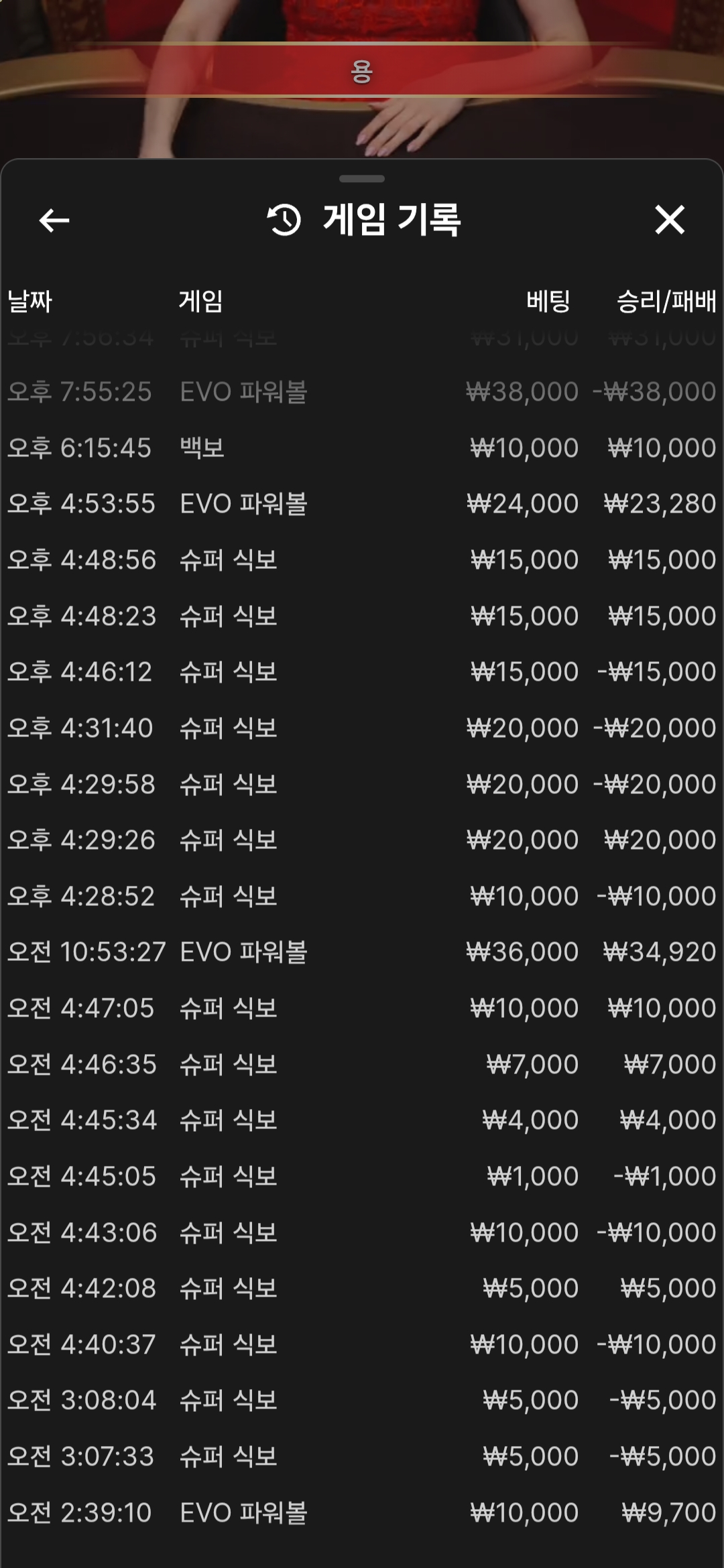Viewport: 724px width, 1568px height.
Task: View 슈퍼 식보 round details at 오후 4:48:56
Action: [362, 560]
